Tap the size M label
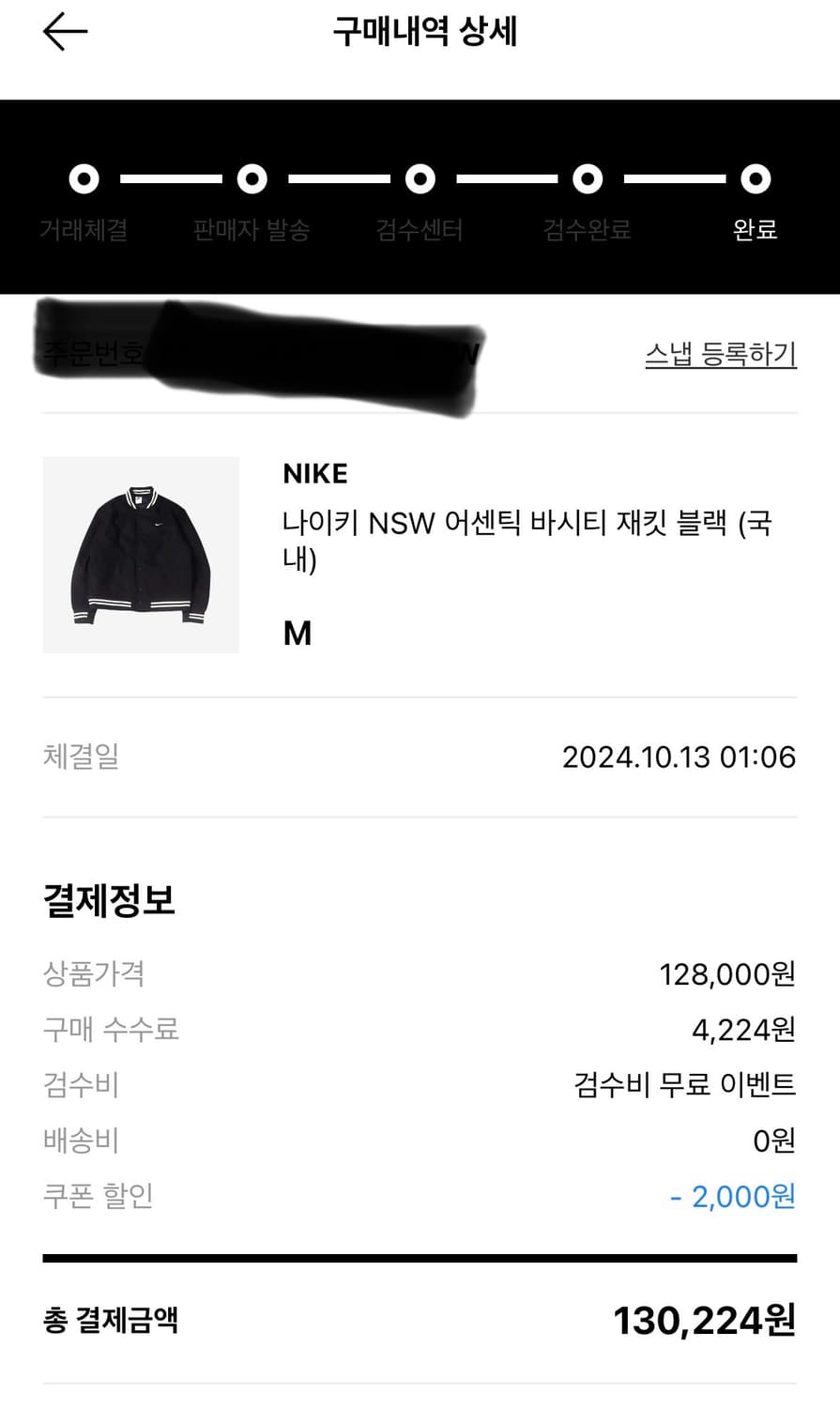This screenshot has width=840, height=1408. [298, 634]
